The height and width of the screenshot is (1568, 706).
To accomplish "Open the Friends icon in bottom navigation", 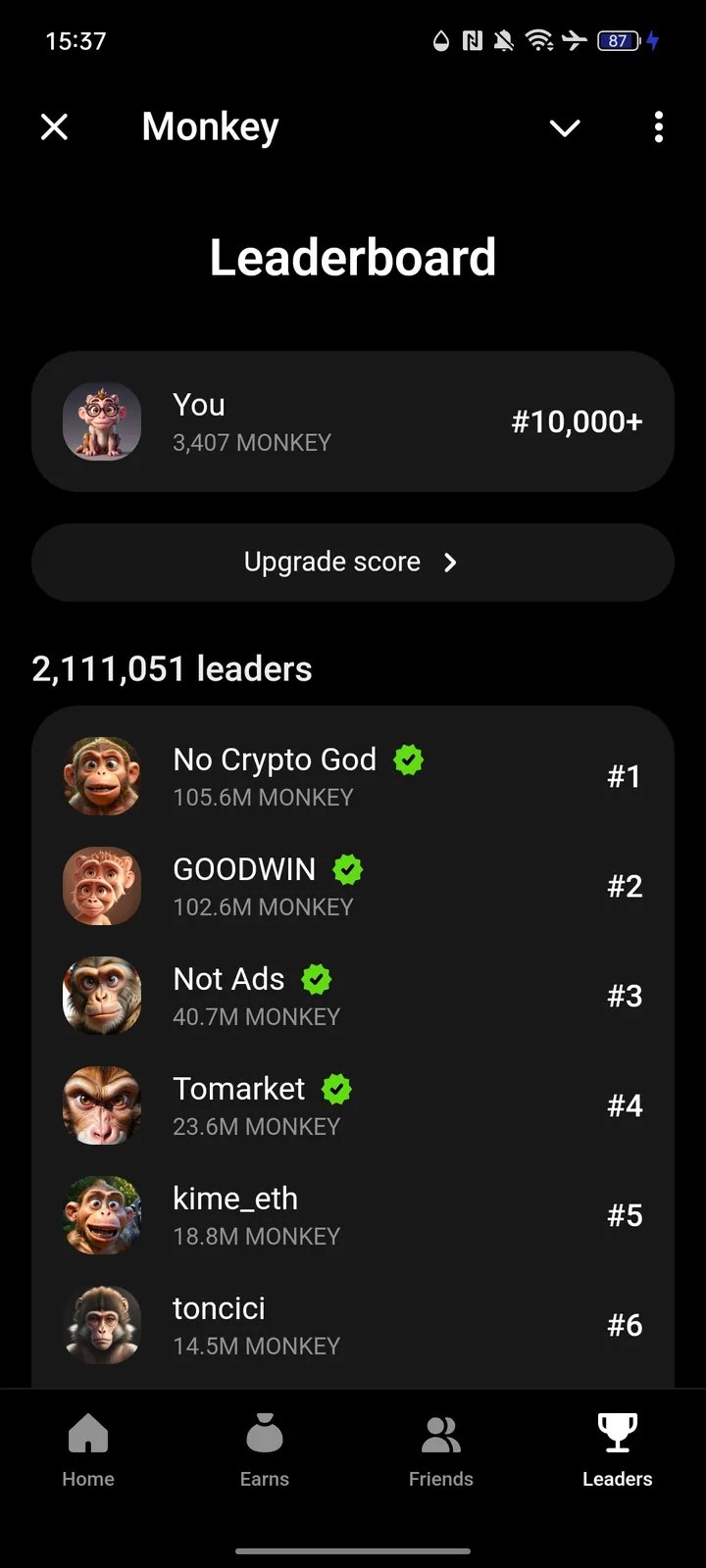I will pos(441,1434).
